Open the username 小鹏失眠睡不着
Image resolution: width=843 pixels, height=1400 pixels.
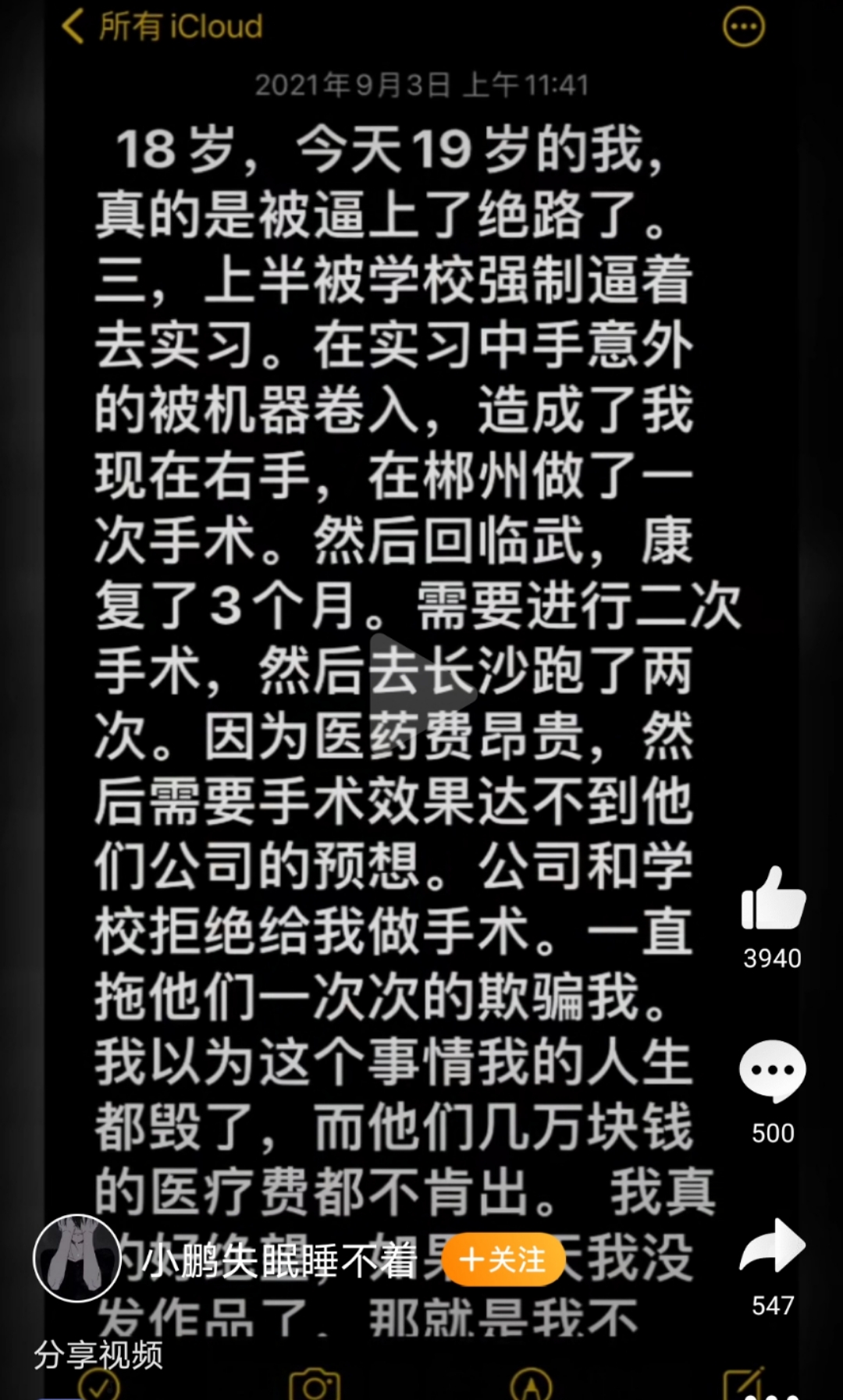tap(279, 1260)
